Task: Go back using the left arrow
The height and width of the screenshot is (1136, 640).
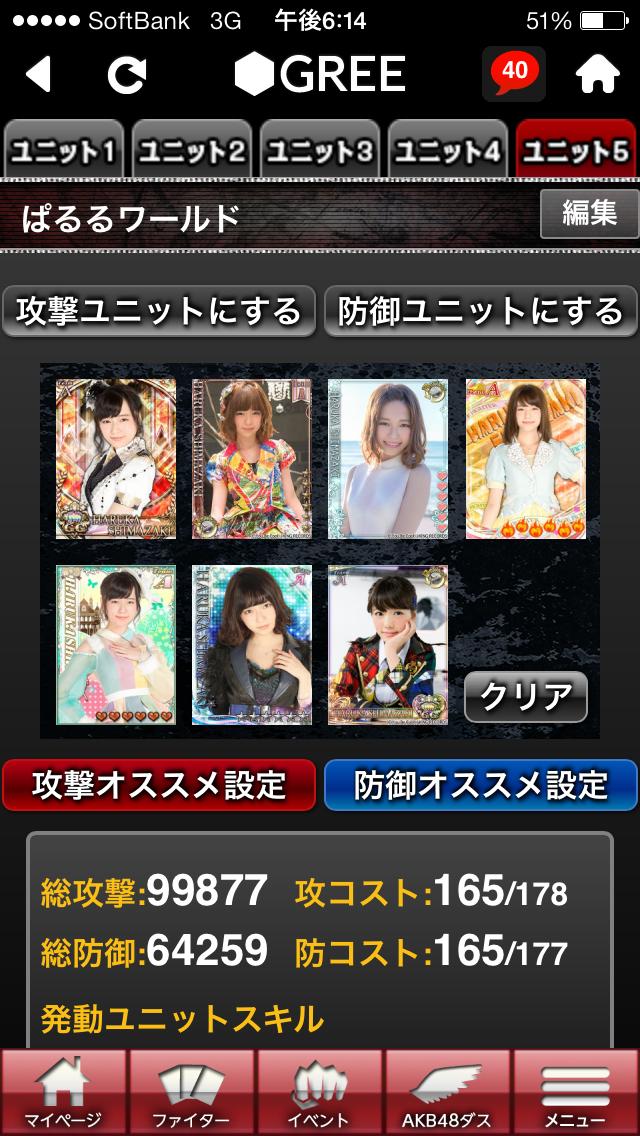Action: tap(39, 74)
